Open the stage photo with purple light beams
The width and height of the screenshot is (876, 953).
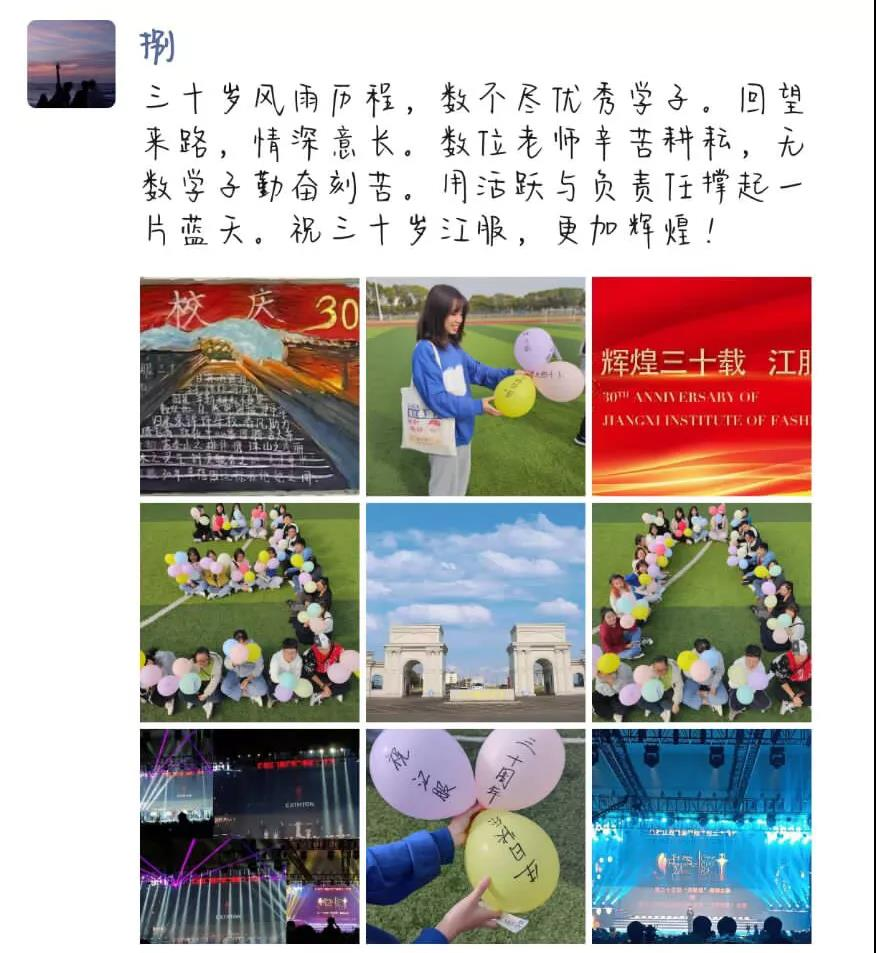pos(249,836)
